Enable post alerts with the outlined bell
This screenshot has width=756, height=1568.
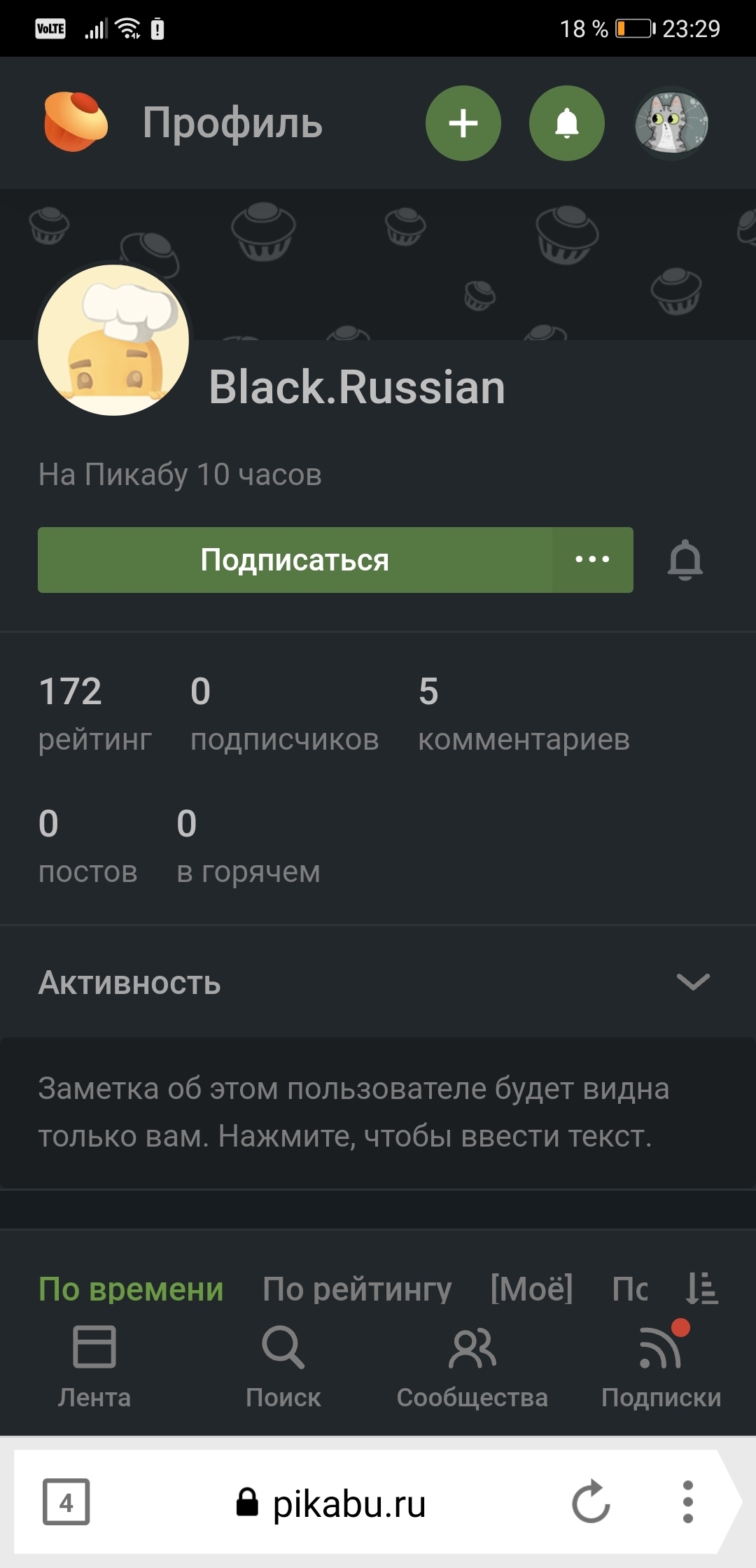pos(685,560)
